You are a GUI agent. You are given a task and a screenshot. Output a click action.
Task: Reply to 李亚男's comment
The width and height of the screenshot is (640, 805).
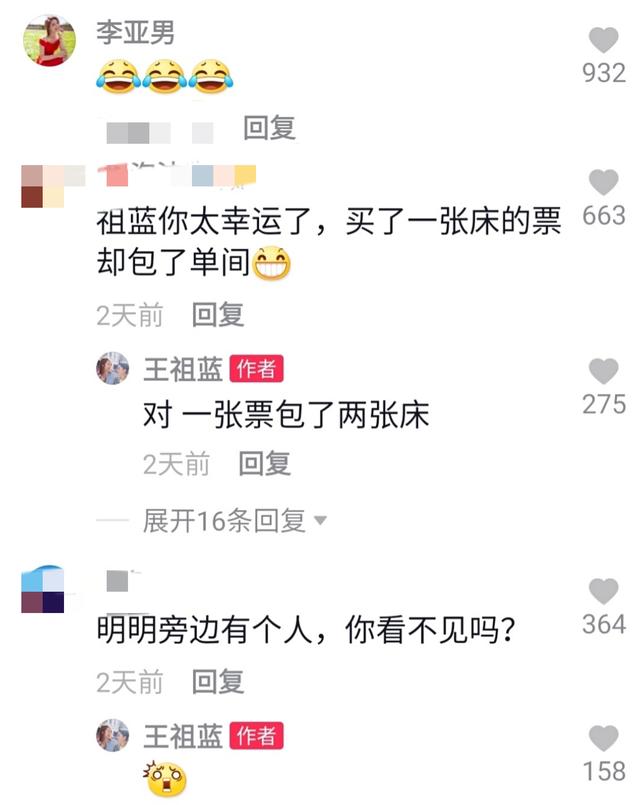coord(269,127)
